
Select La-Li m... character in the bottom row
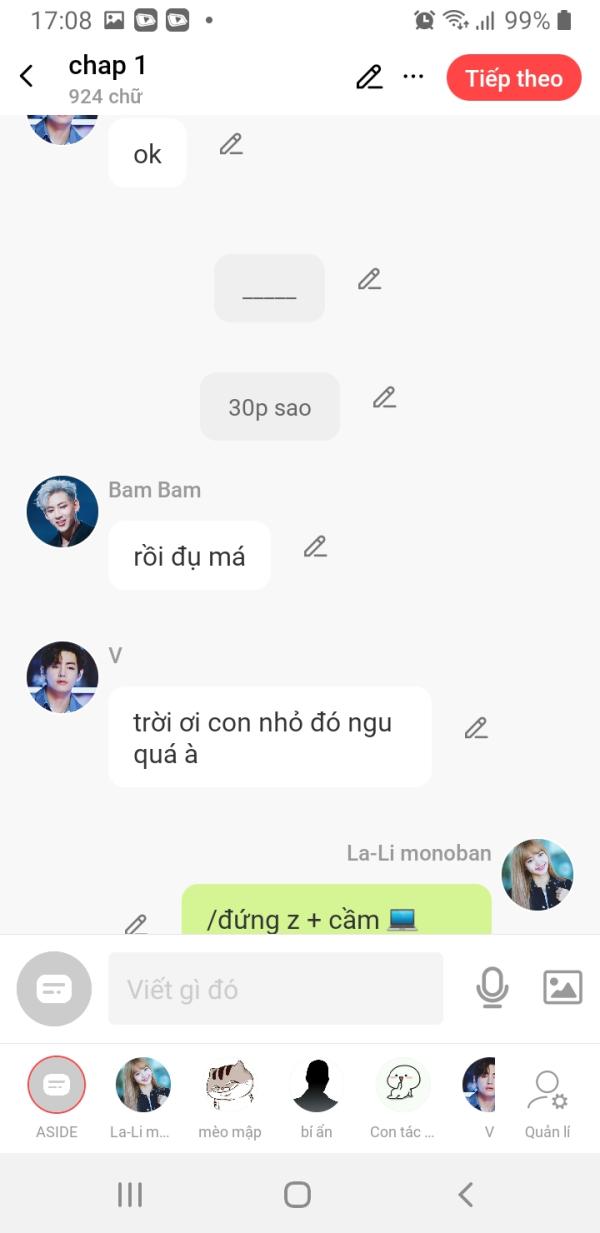pos(143,1098)
